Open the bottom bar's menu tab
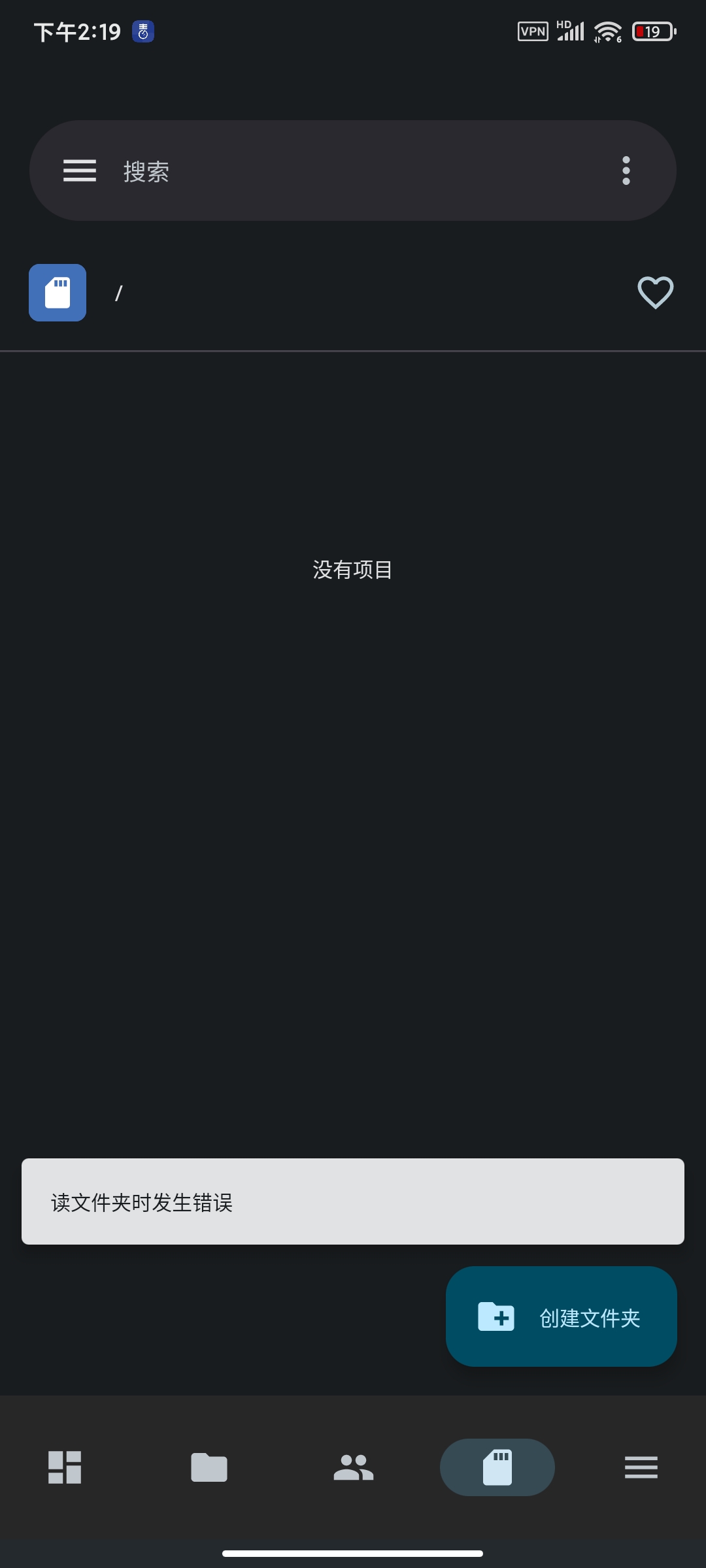The height and width of the screenshot is (1568, 706). pyautogui.click(x=641, y=1467)
